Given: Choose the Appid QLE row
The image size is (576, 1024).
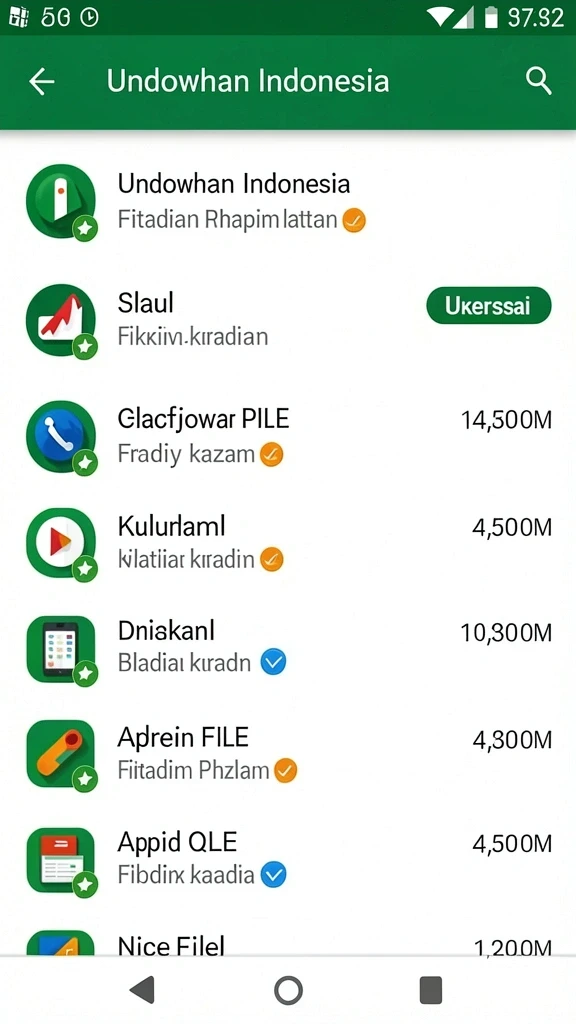Looking at the screenshot, I should tap(288, 859).
